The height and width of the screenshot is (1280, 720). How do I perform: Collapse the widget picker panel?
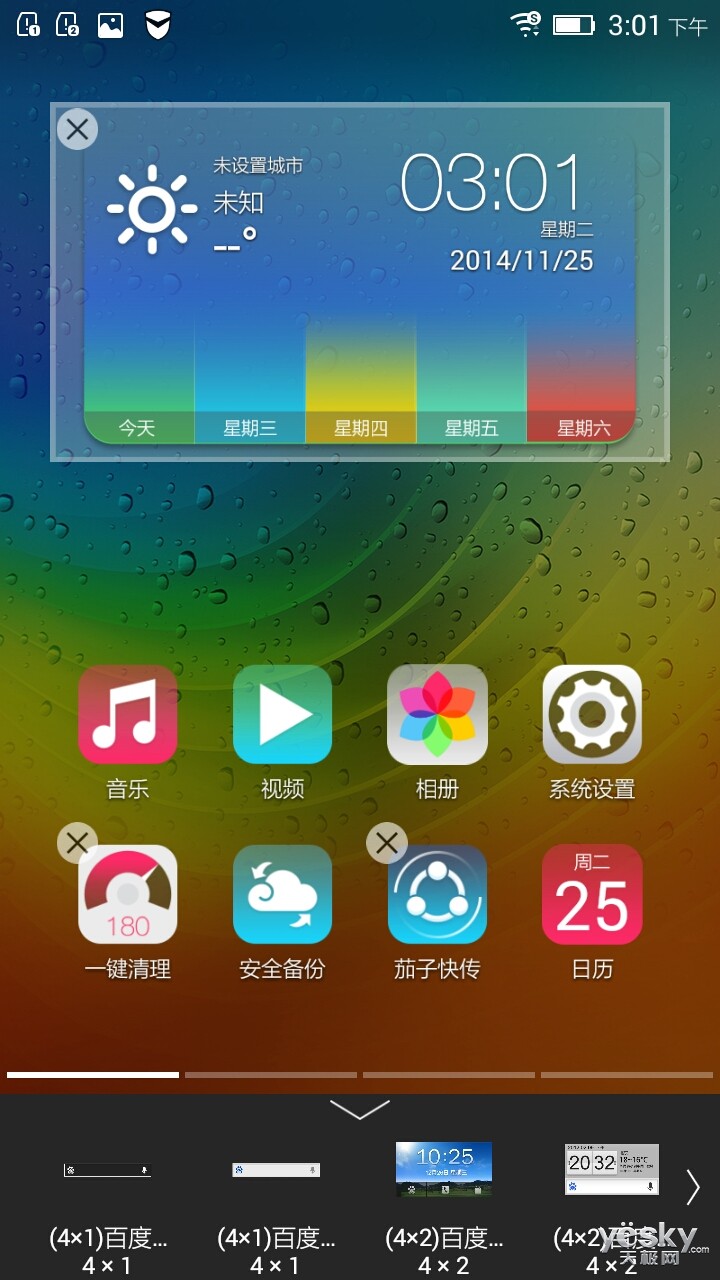(359, 1109)
